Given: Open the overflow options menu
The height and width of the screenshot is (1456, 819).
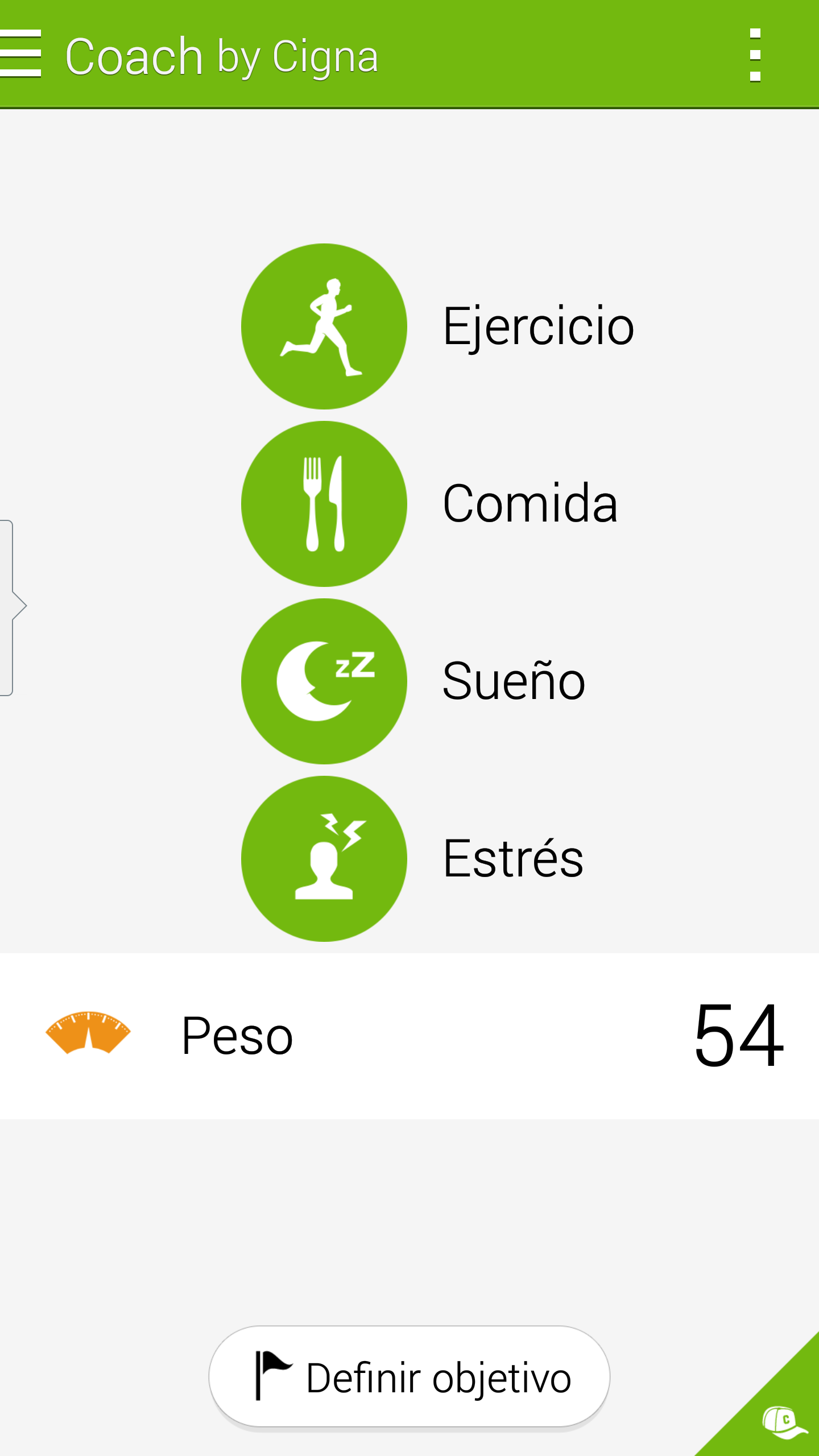Looking at the screenshot, I should coord(755,55).
